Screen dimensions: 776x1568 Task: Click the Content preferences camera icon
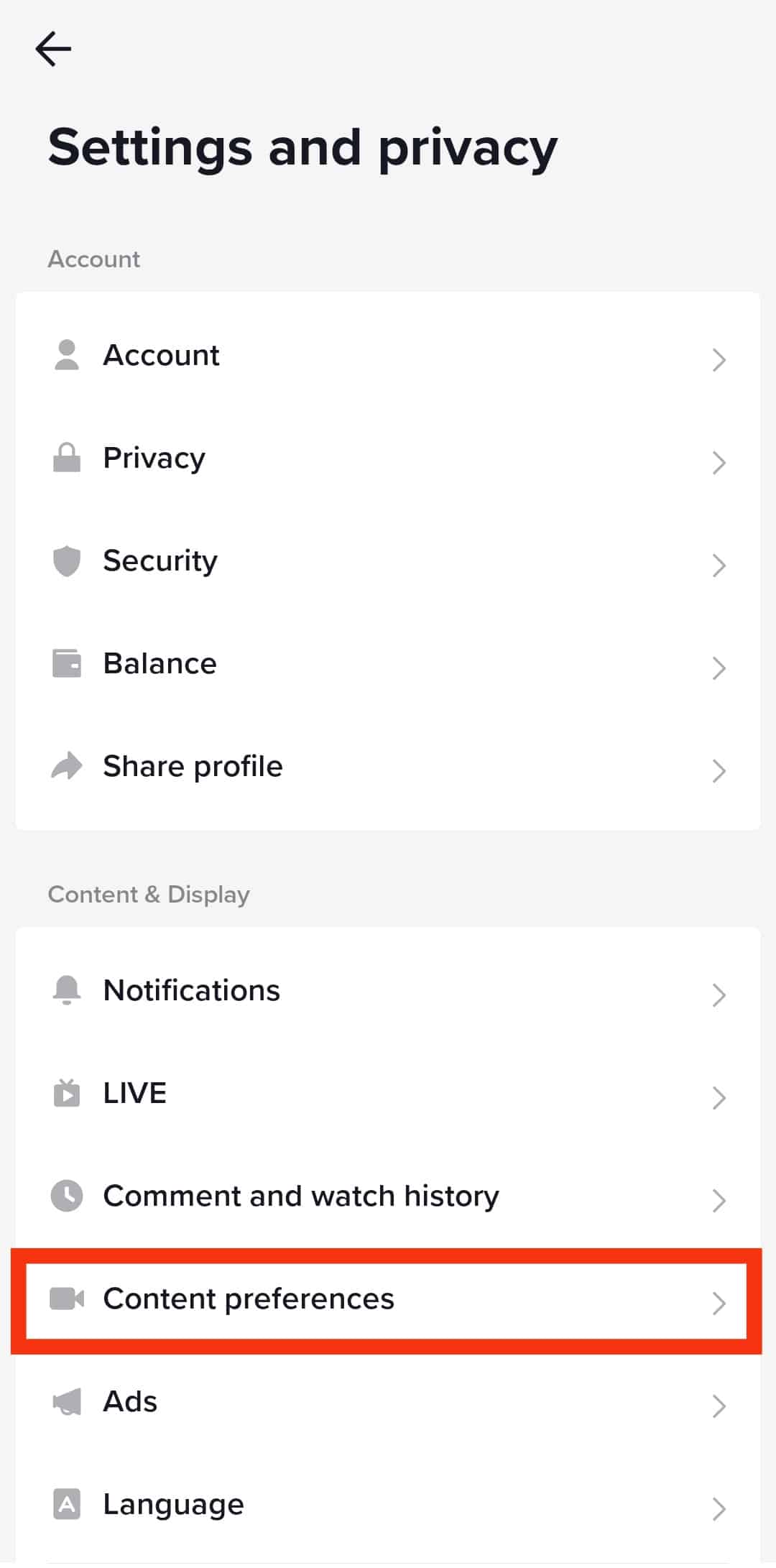point(67,1299)
